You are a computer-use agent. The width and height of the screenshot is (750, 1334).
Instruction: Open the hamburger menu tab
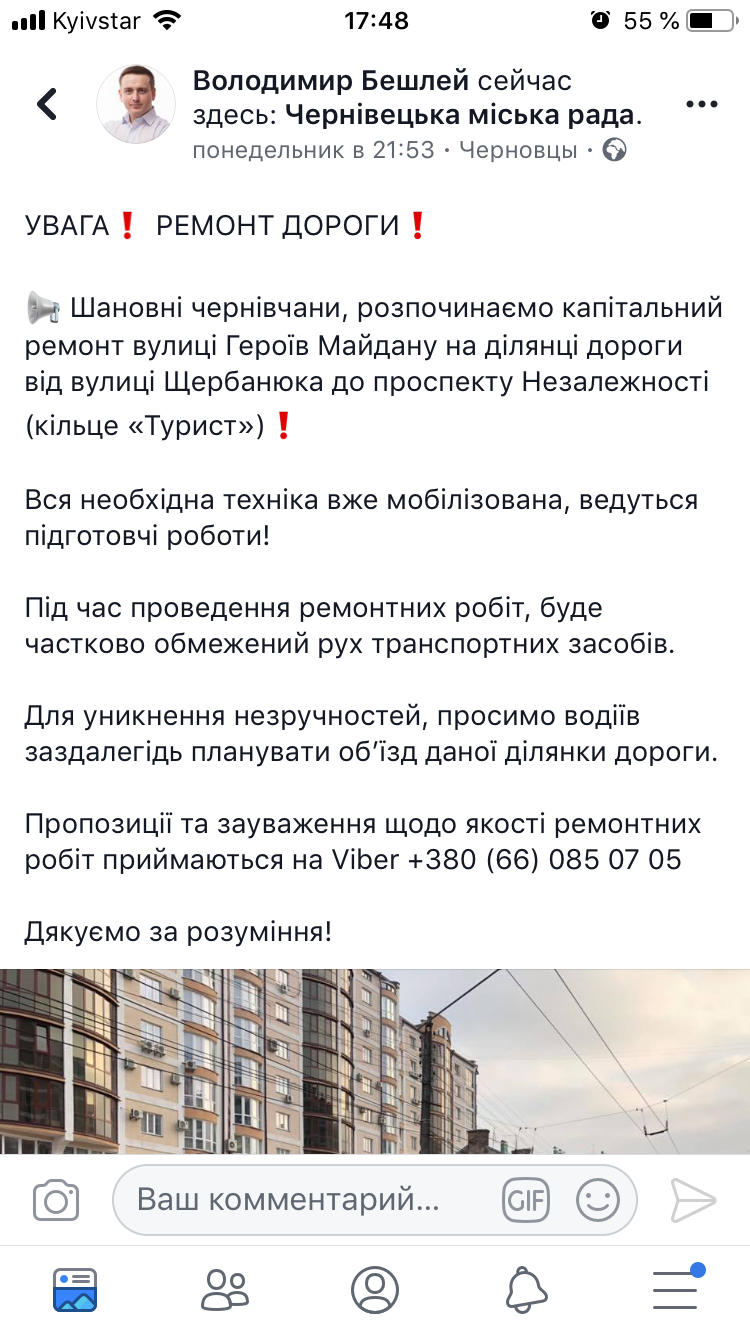(676, 1289)
